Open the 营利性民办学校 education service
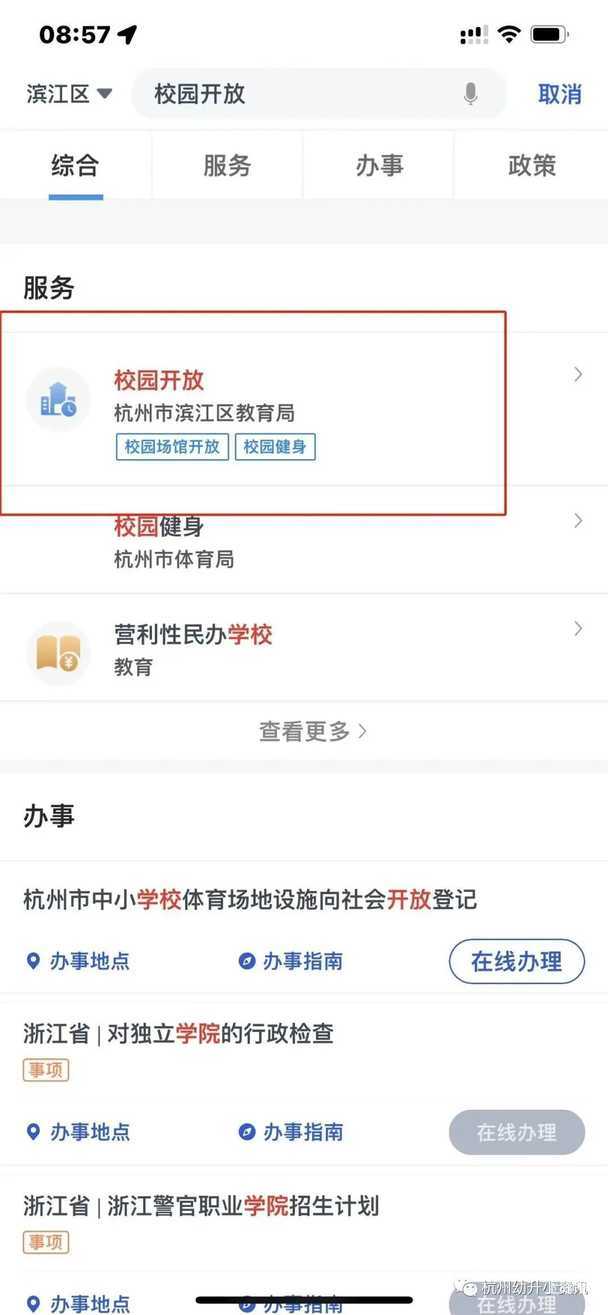608x1315 pixels. (x=300, y=648)
